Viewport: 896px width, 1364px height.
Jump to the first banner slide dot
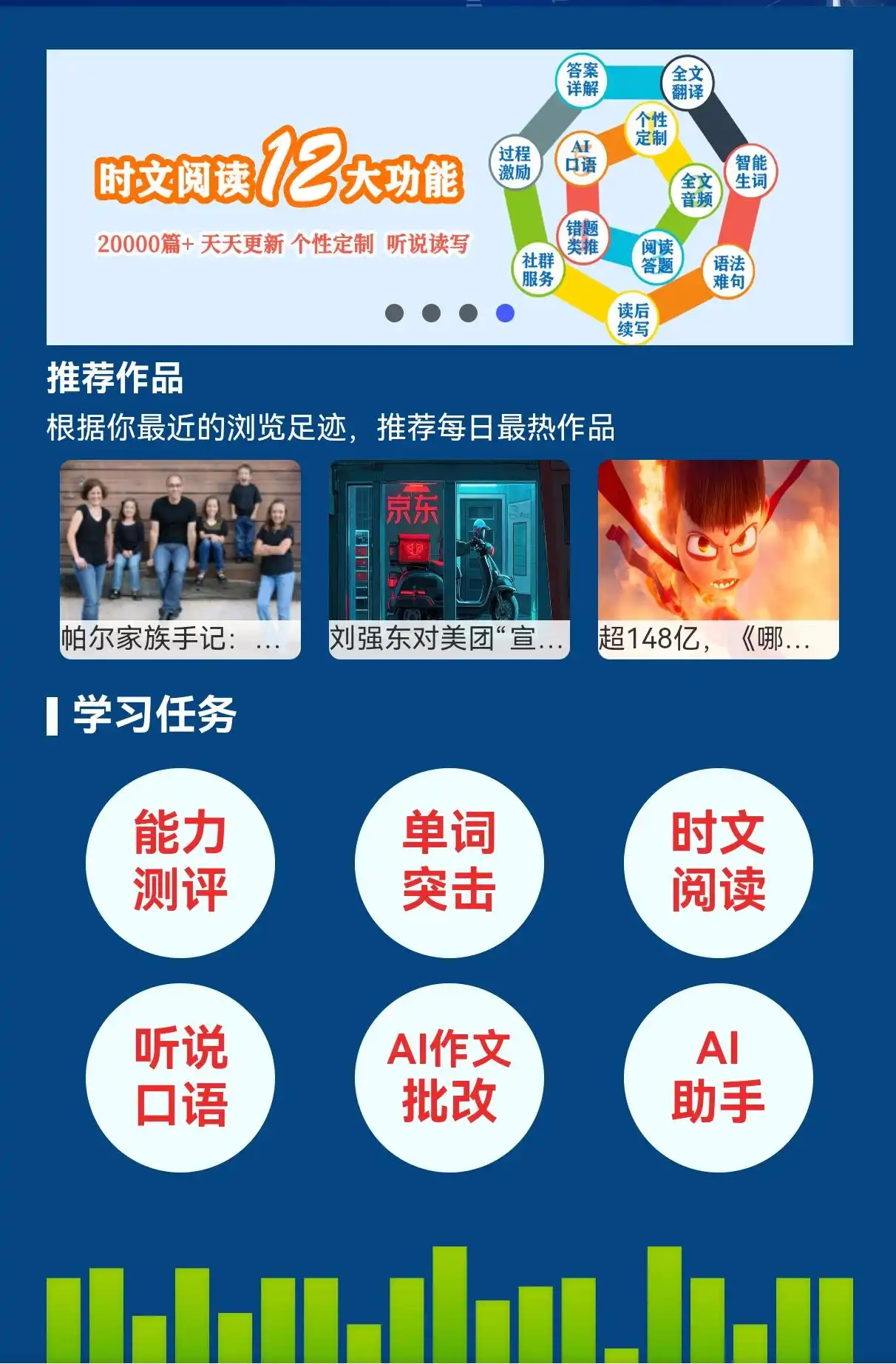point(395,313)
